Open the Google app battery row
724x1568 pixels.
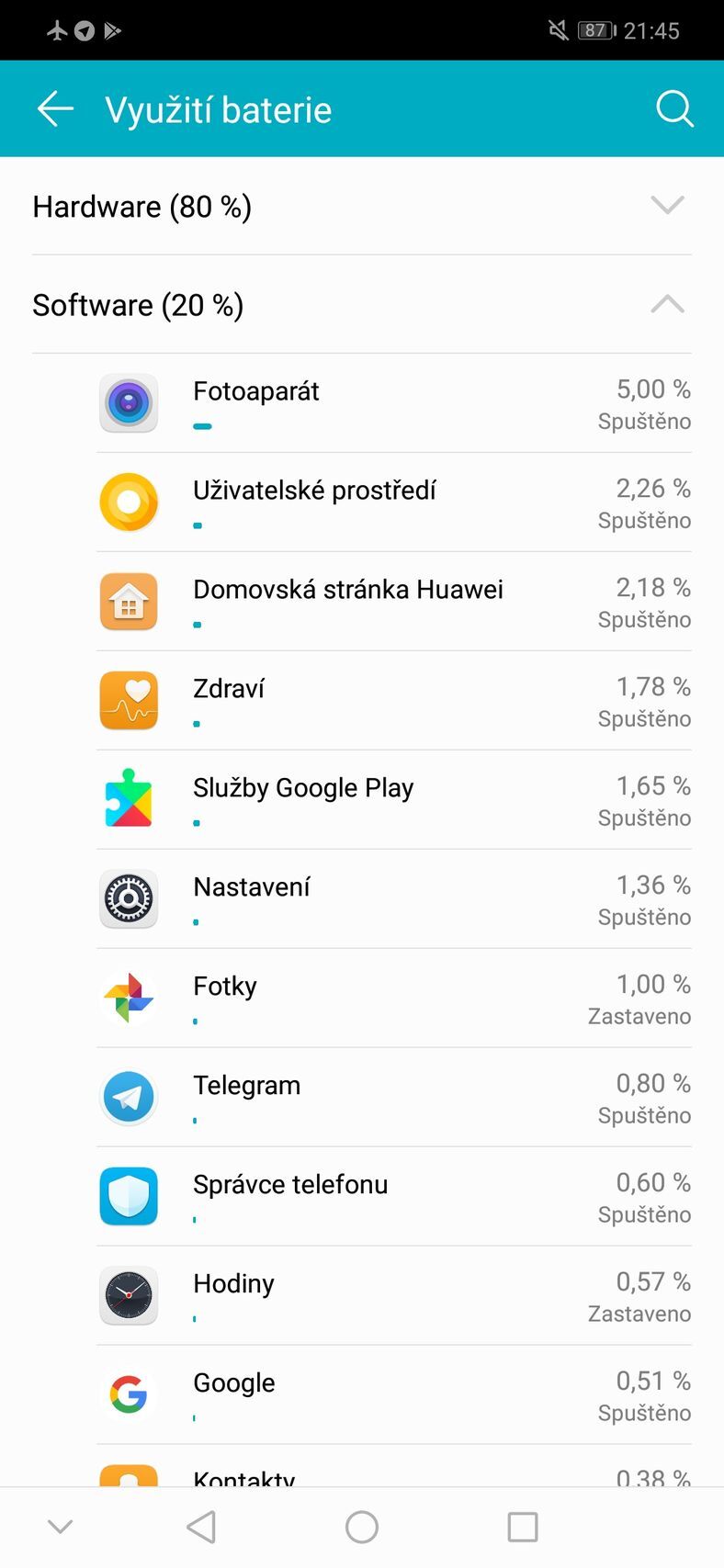[393, 1395]
